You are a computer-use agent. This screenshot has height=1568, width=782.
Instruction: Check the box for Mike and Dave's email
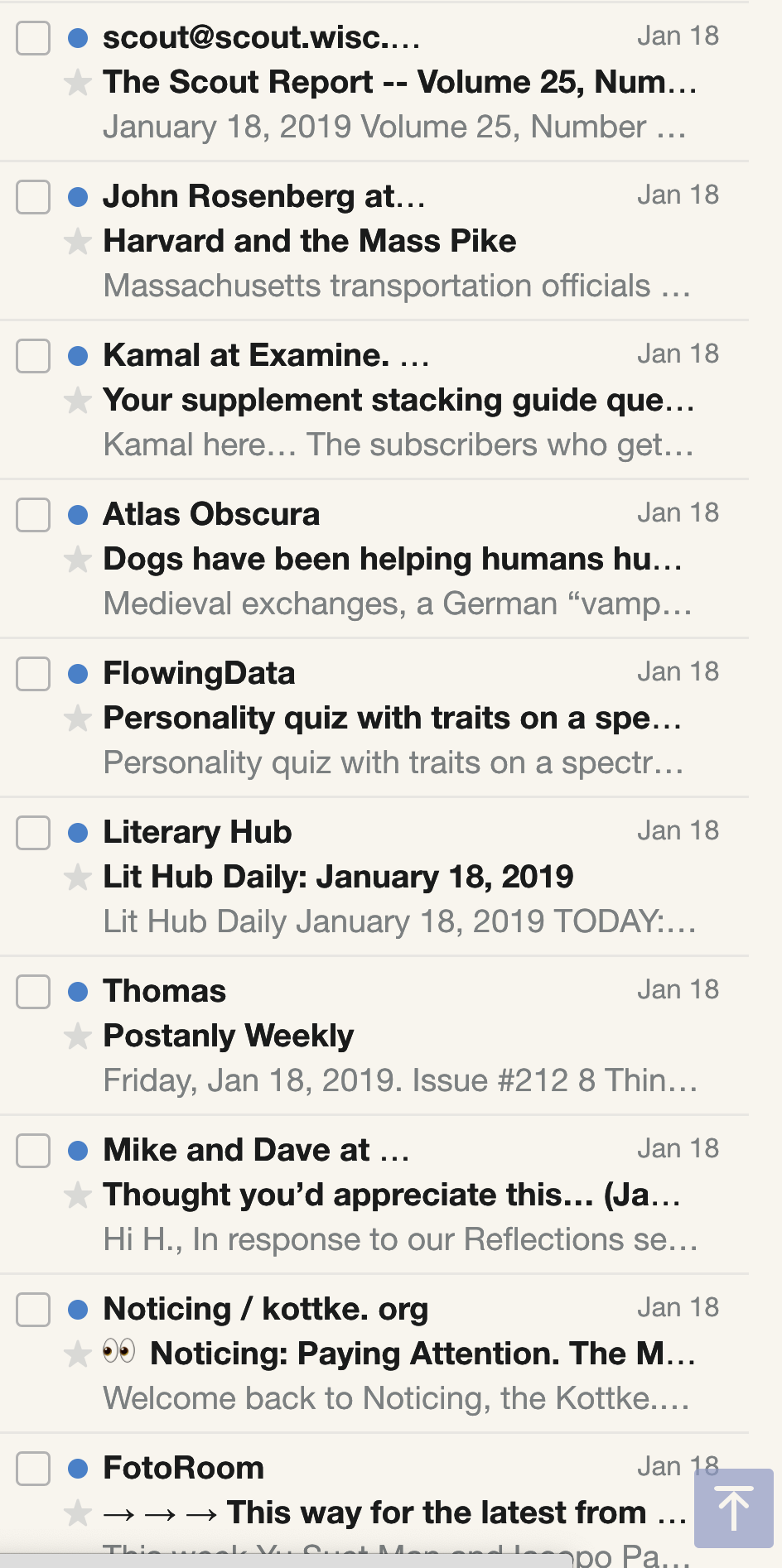coord(33,1151)
